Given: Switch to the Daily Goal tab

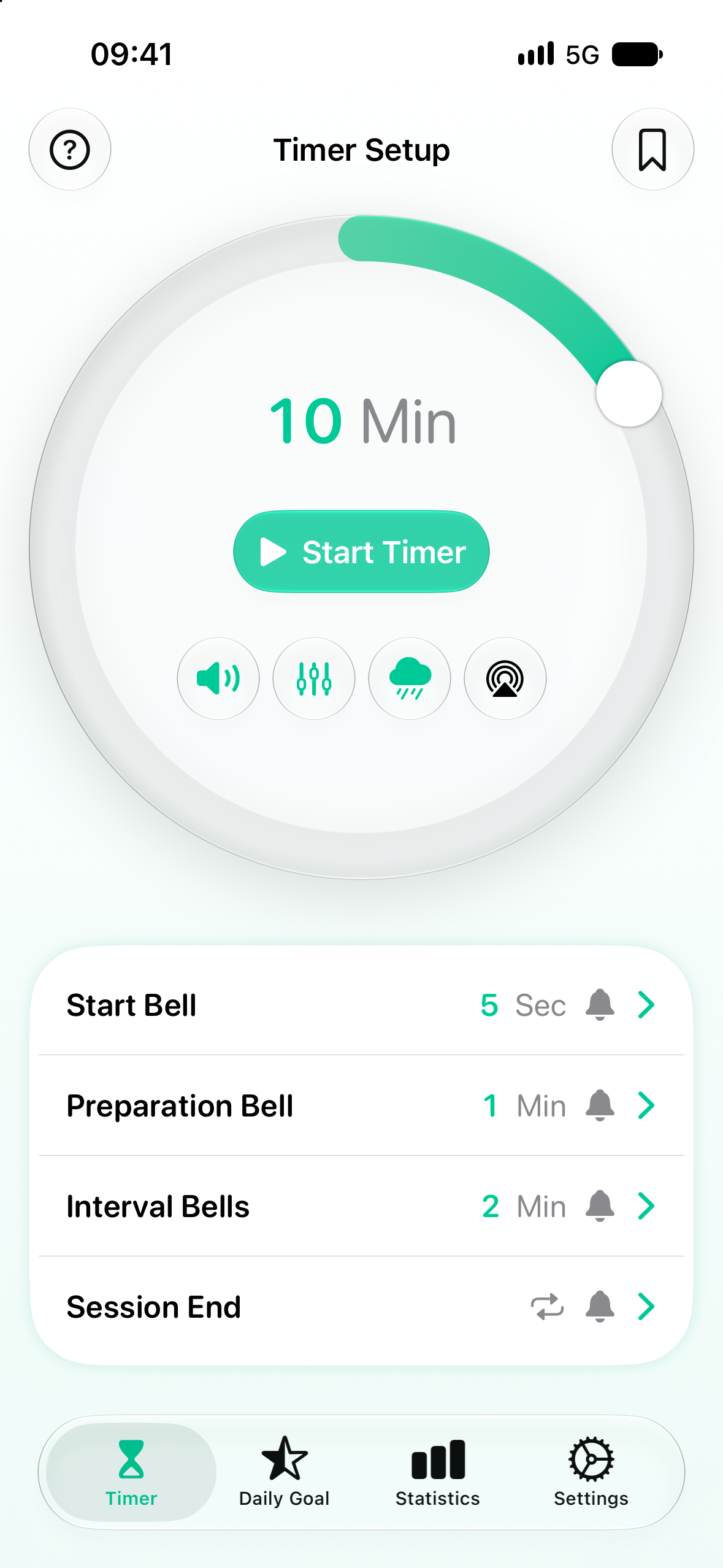Looking at the screenshot, I should coord(285,1472).
